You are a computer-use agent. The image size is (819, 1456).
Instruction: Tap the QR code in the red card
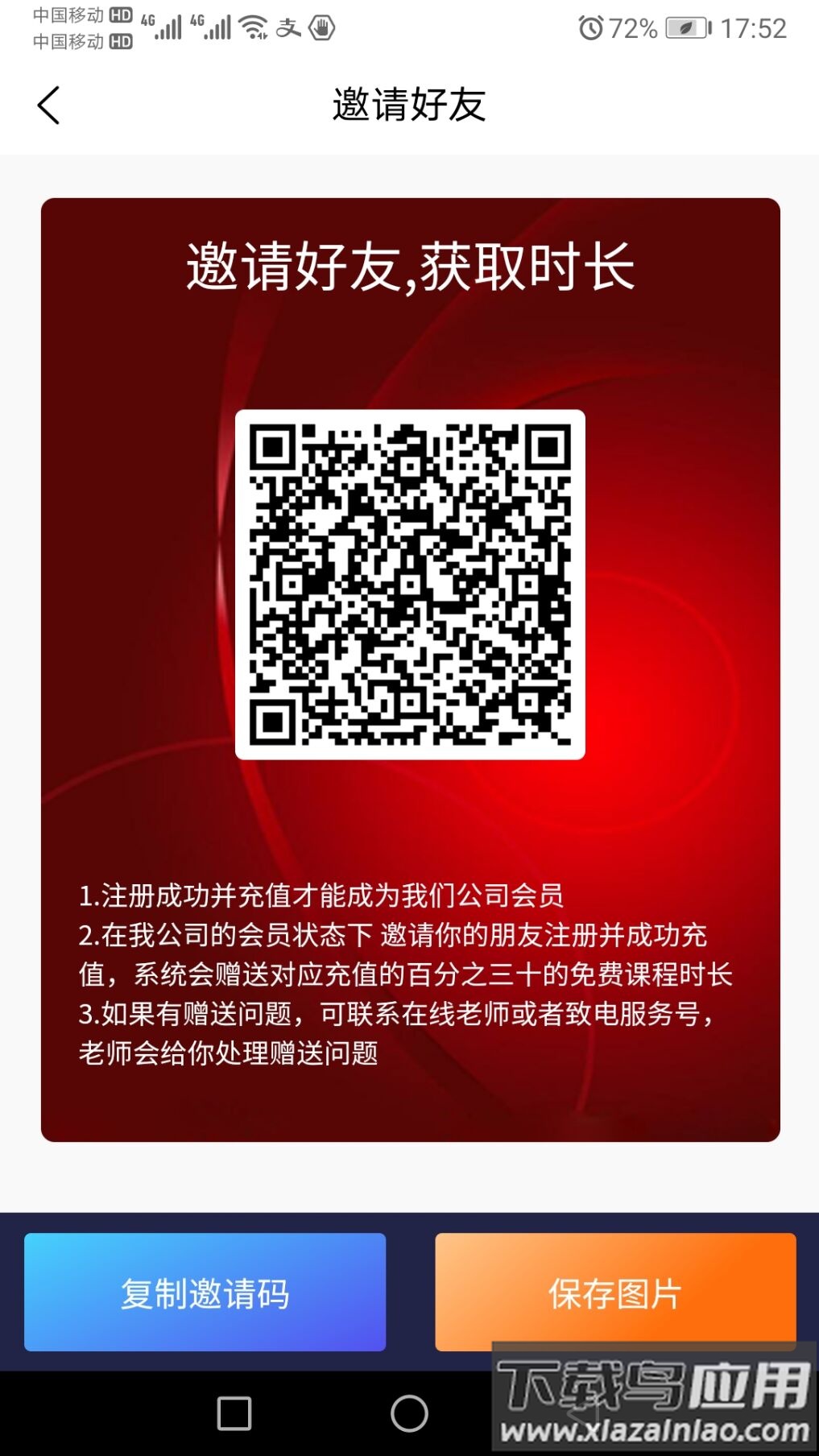pos(409,584)
